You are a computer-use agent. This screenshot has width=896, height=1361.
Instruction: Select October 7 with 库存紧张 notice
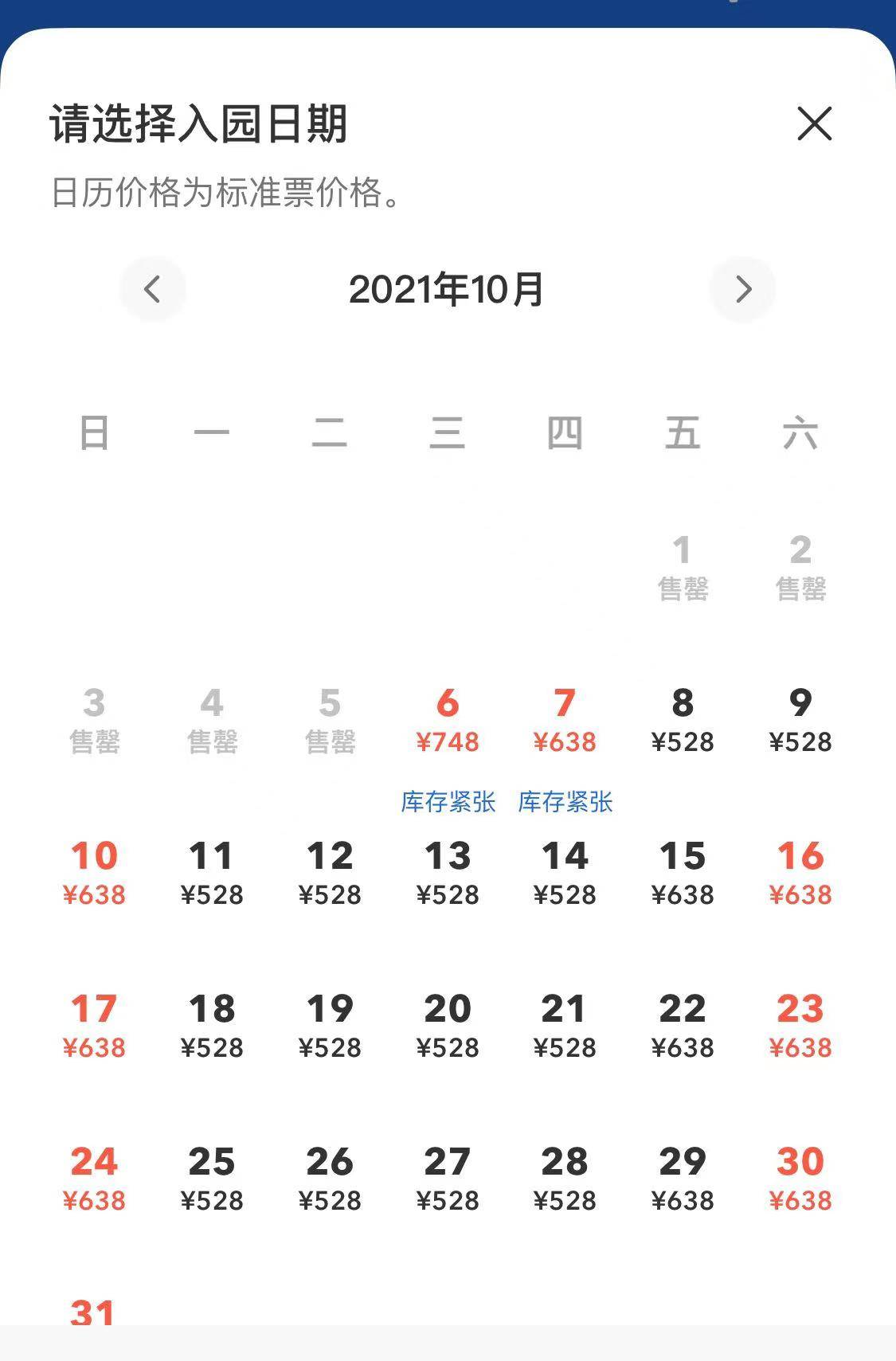(565, 721)
